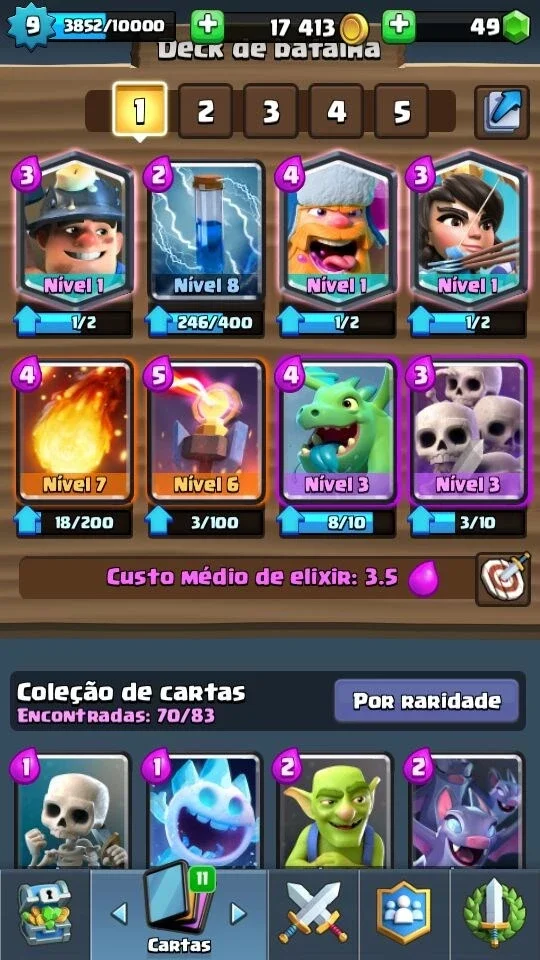
Task: Go to the battle crossed swords tab
Action: click(313, 915)
